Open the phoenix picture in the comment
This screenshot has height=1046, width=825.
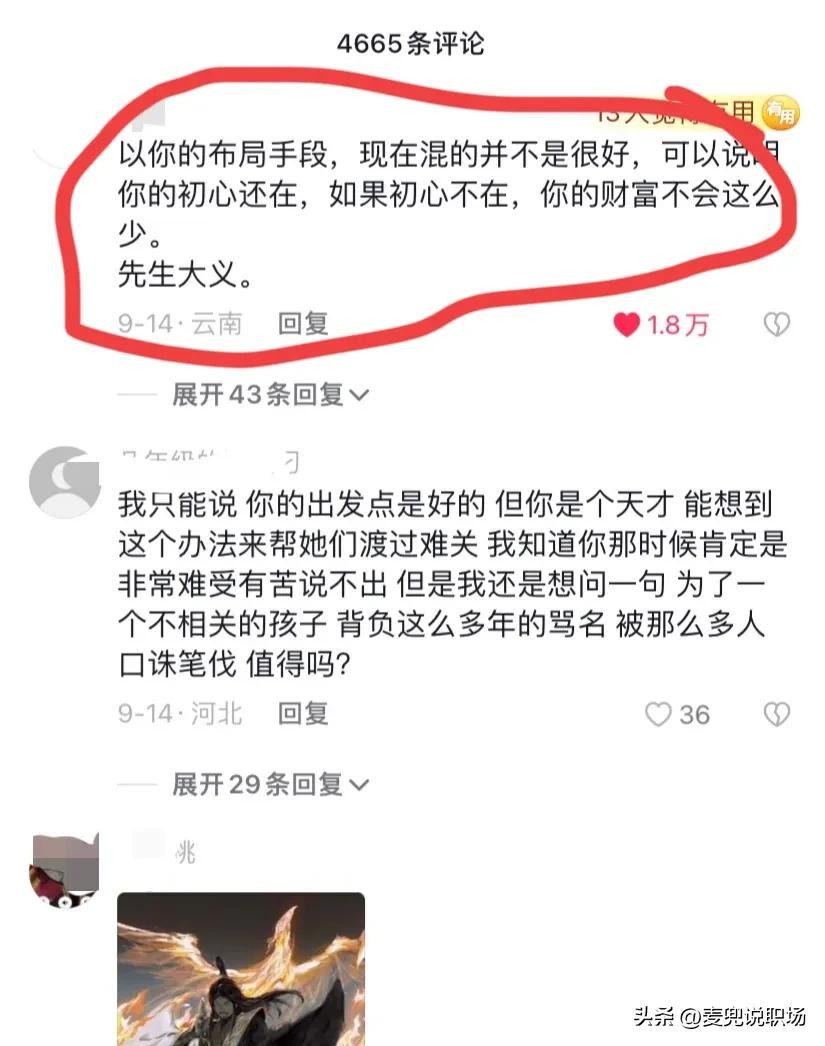pos(241,968)
